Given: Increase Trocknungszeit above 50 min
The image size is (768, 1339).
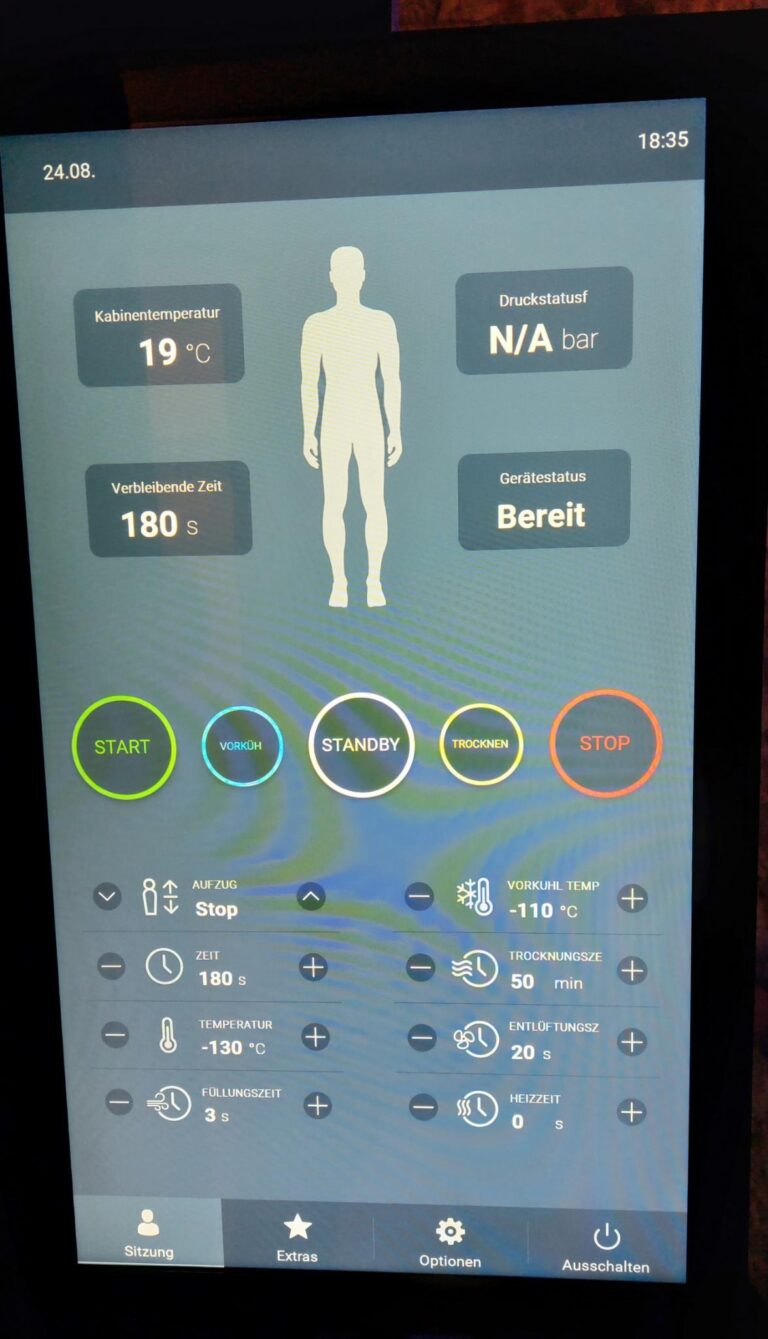Looking at the screenshot, I should [x=631, y=970].
